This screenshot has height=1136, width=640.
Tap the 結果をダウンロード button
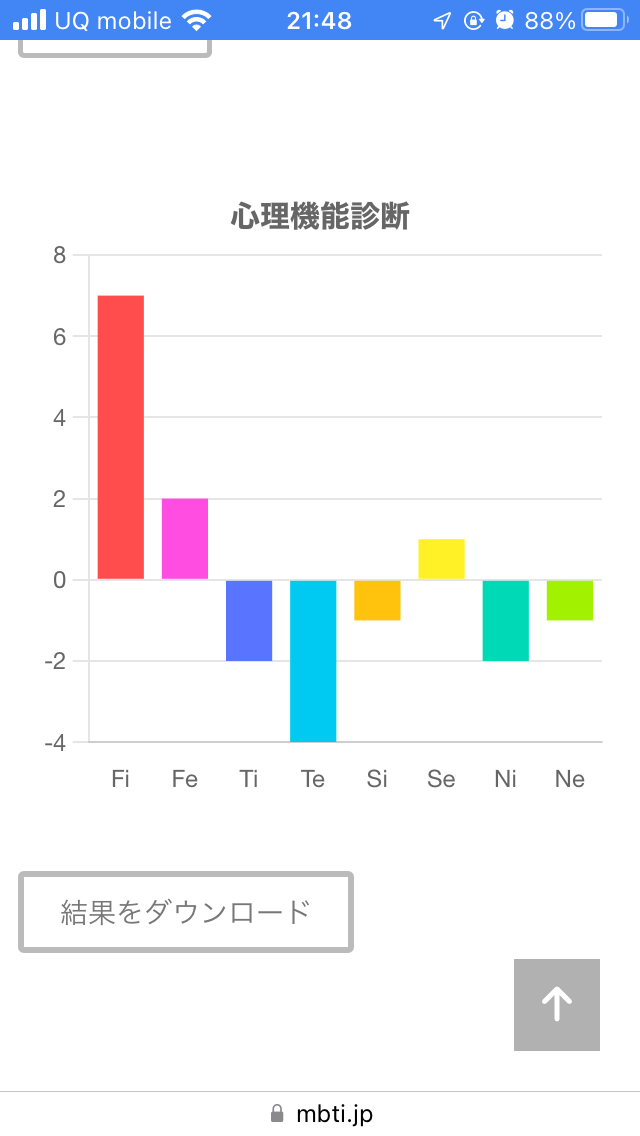click(x=186, y=912)
